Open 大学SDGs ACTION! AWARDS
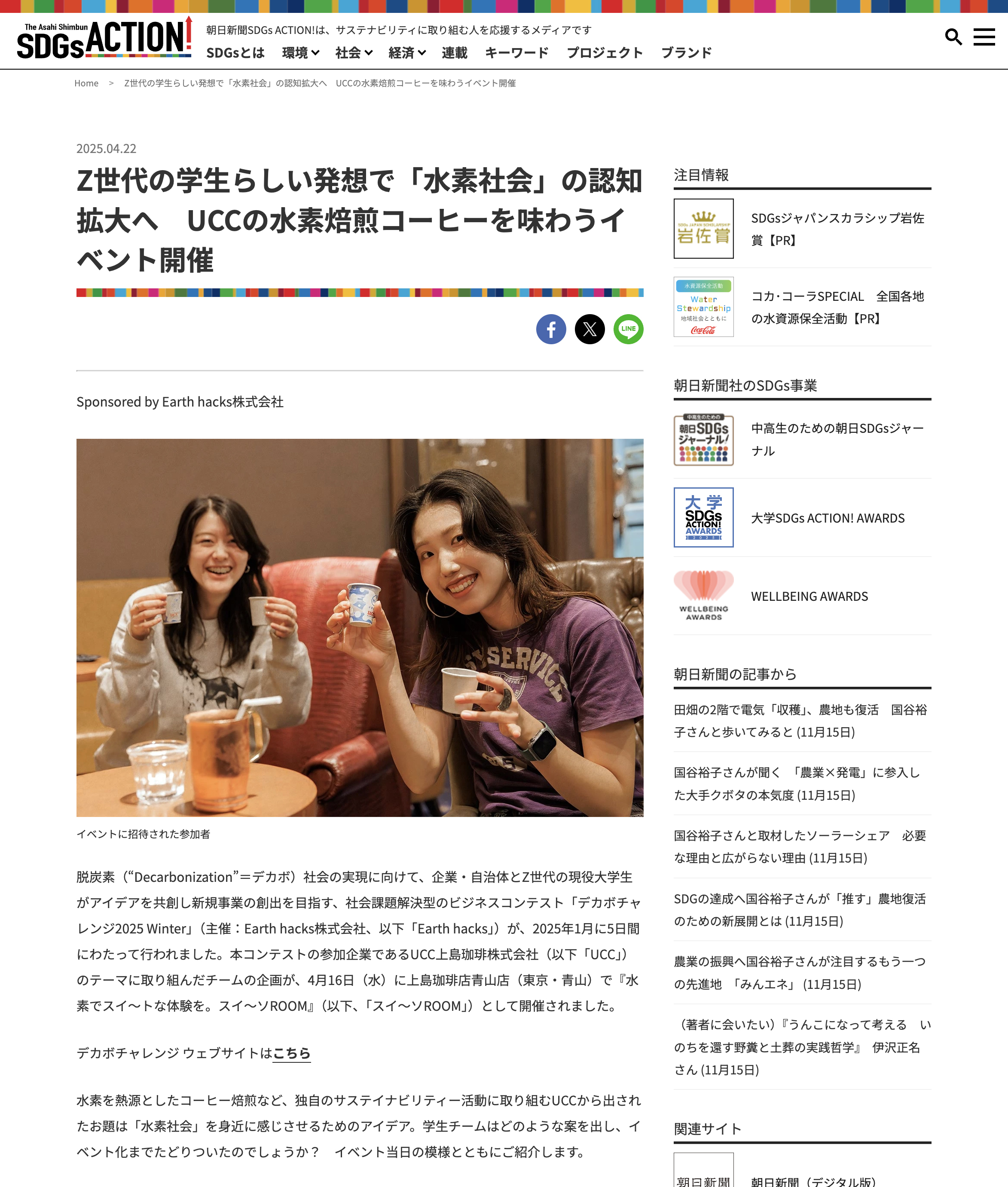1008x1187 pixels. pos(828,518)
